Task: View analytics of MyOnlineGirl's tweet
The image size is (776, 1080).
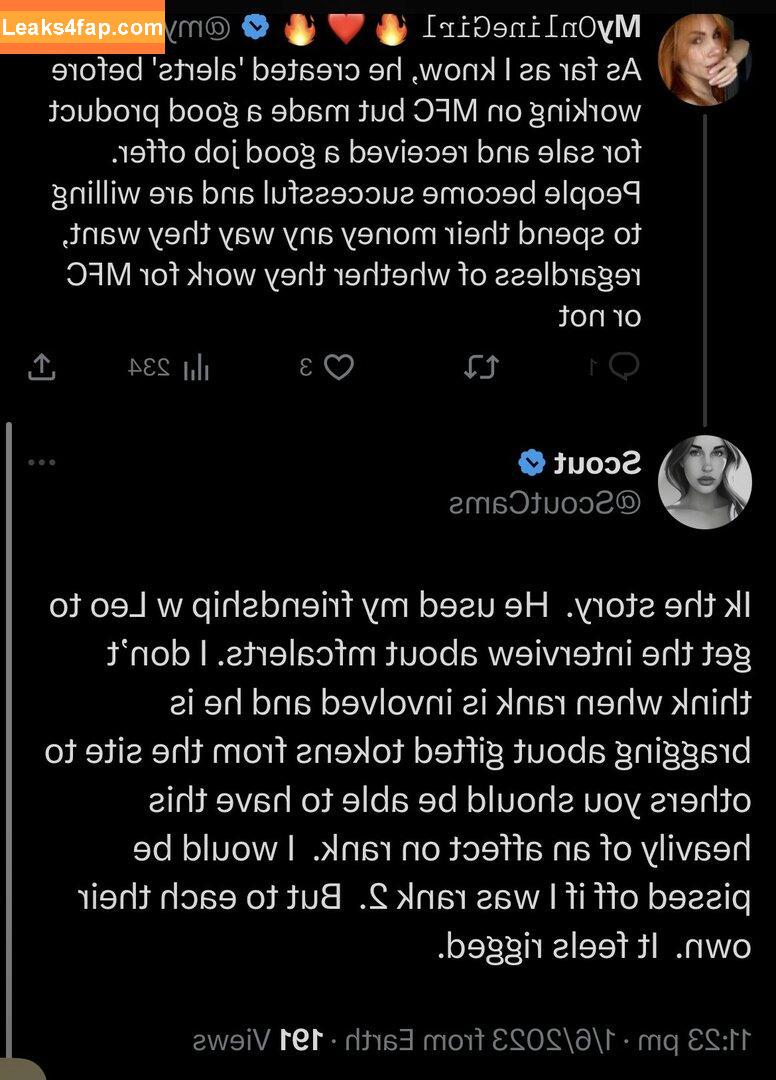Action: pyautogui.click(x=196, y=368)
